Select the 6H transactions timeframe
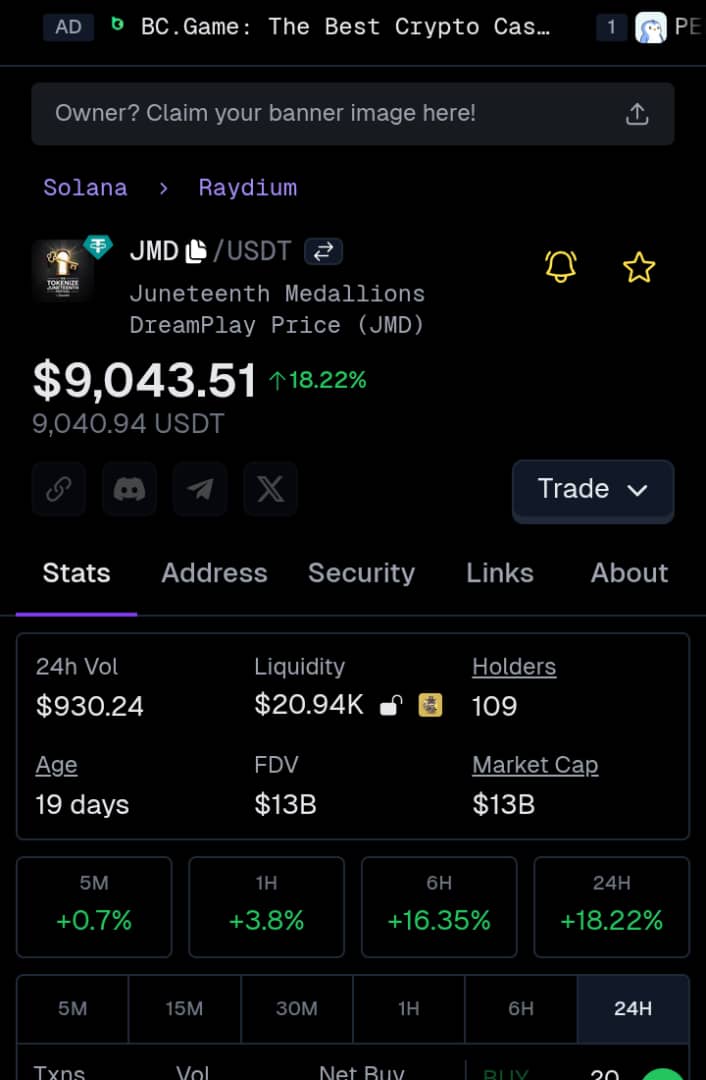 point(521,1008)
